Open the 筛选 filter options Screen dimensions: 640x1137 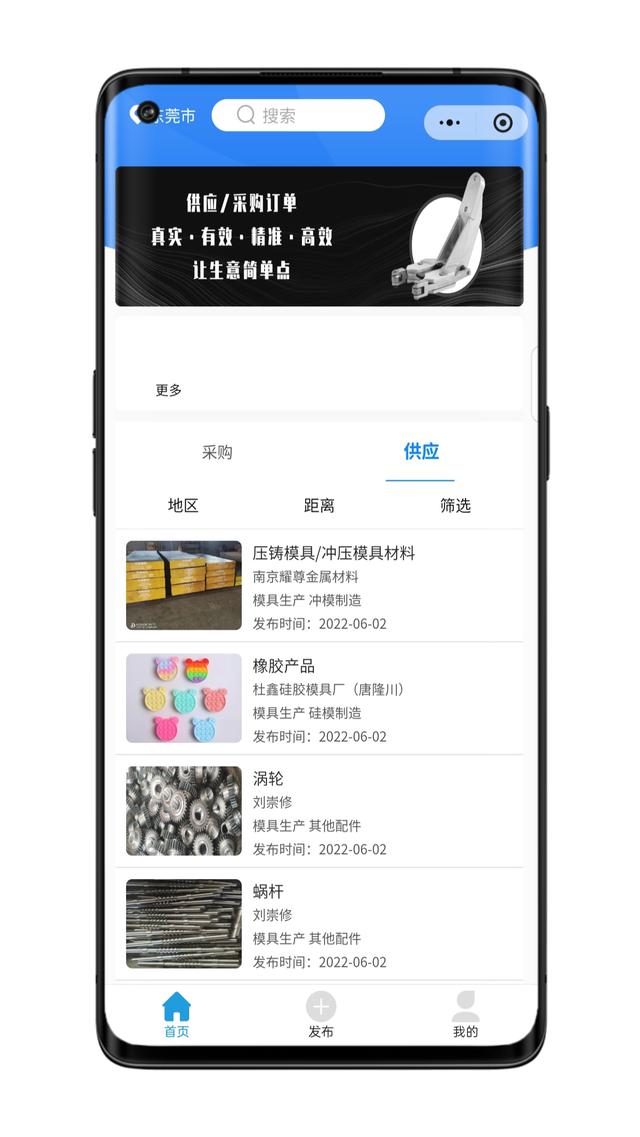click(455, 505)
